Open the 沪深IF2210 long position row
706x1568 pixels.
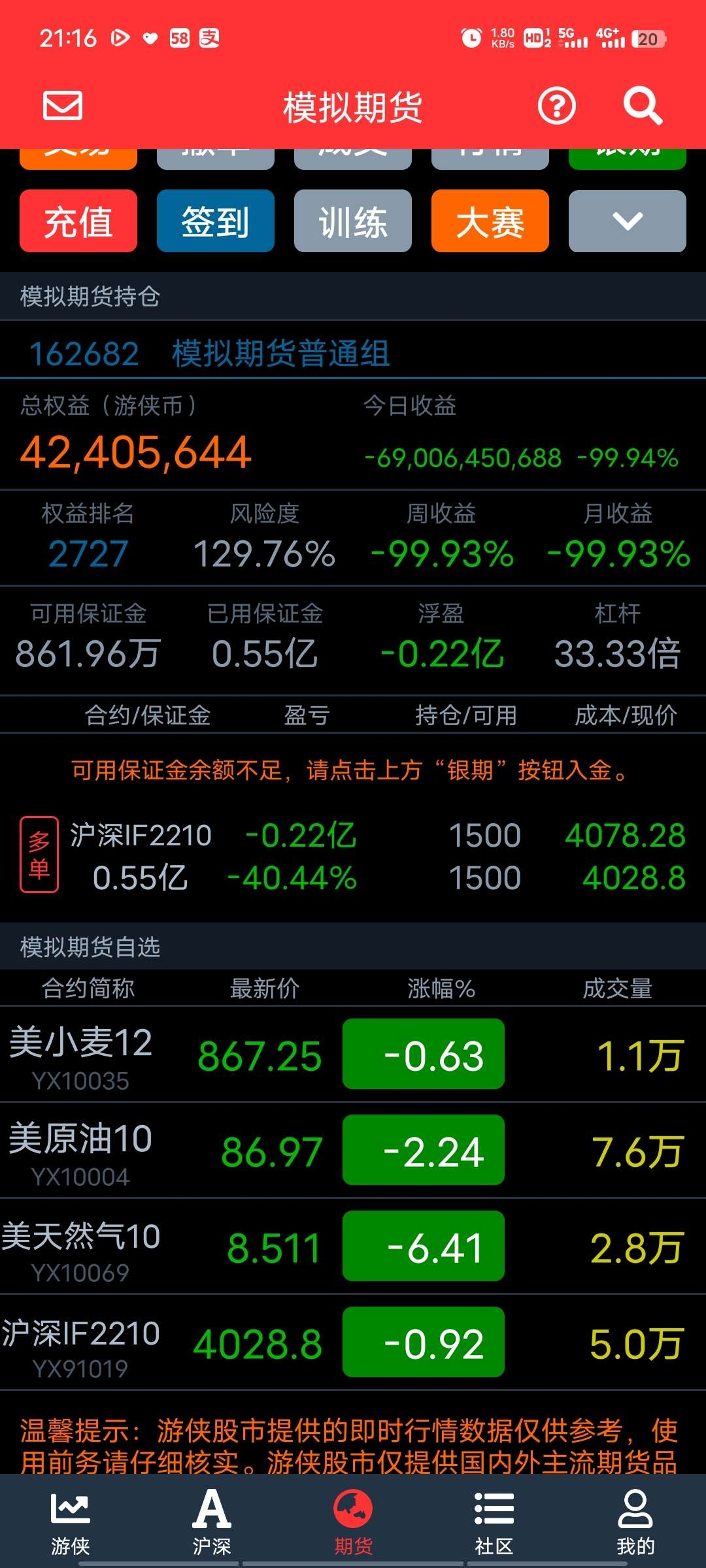point(353,856)
